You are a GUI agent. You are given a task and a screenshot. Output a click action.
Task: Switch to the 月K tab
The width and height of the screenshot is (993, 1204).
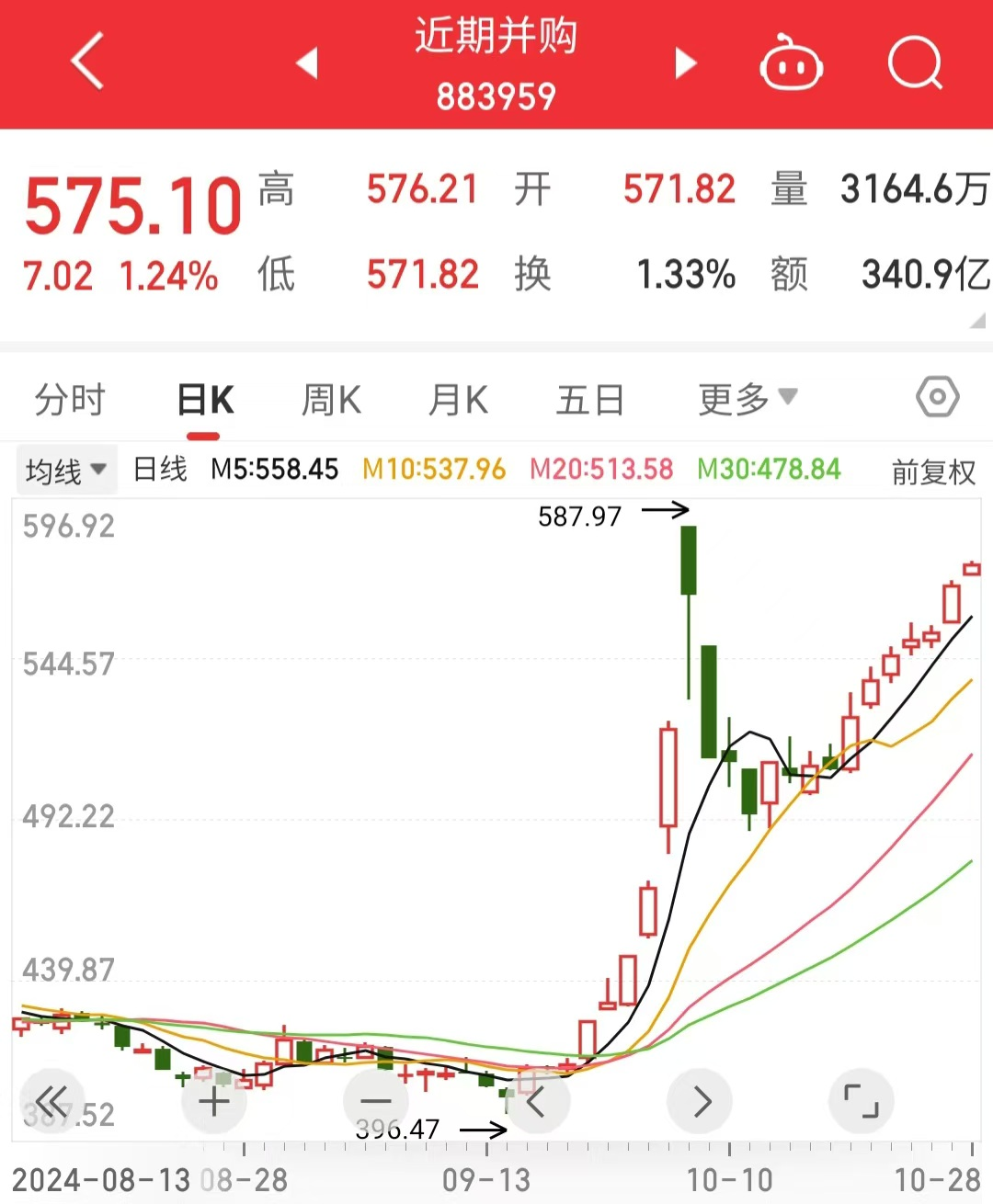[458, 401]
